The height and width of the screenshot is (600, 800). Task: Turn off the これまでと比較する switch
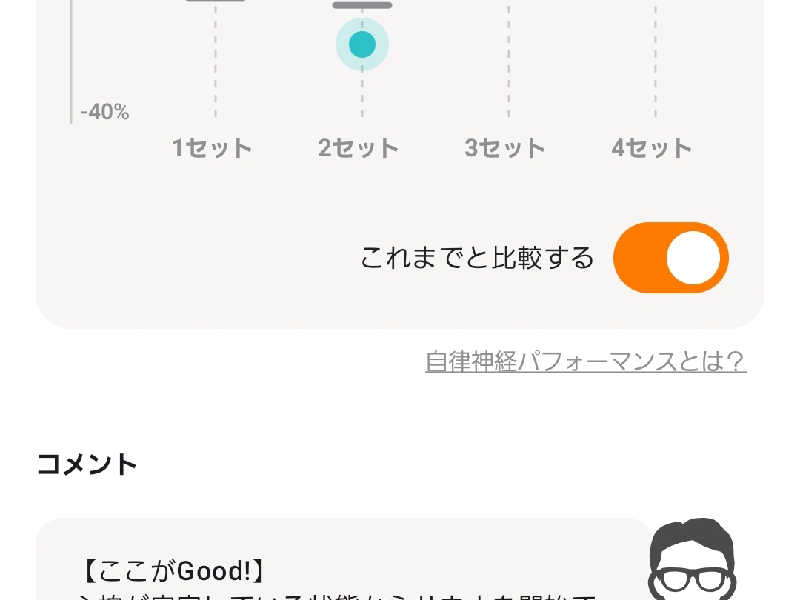[670, 258]
